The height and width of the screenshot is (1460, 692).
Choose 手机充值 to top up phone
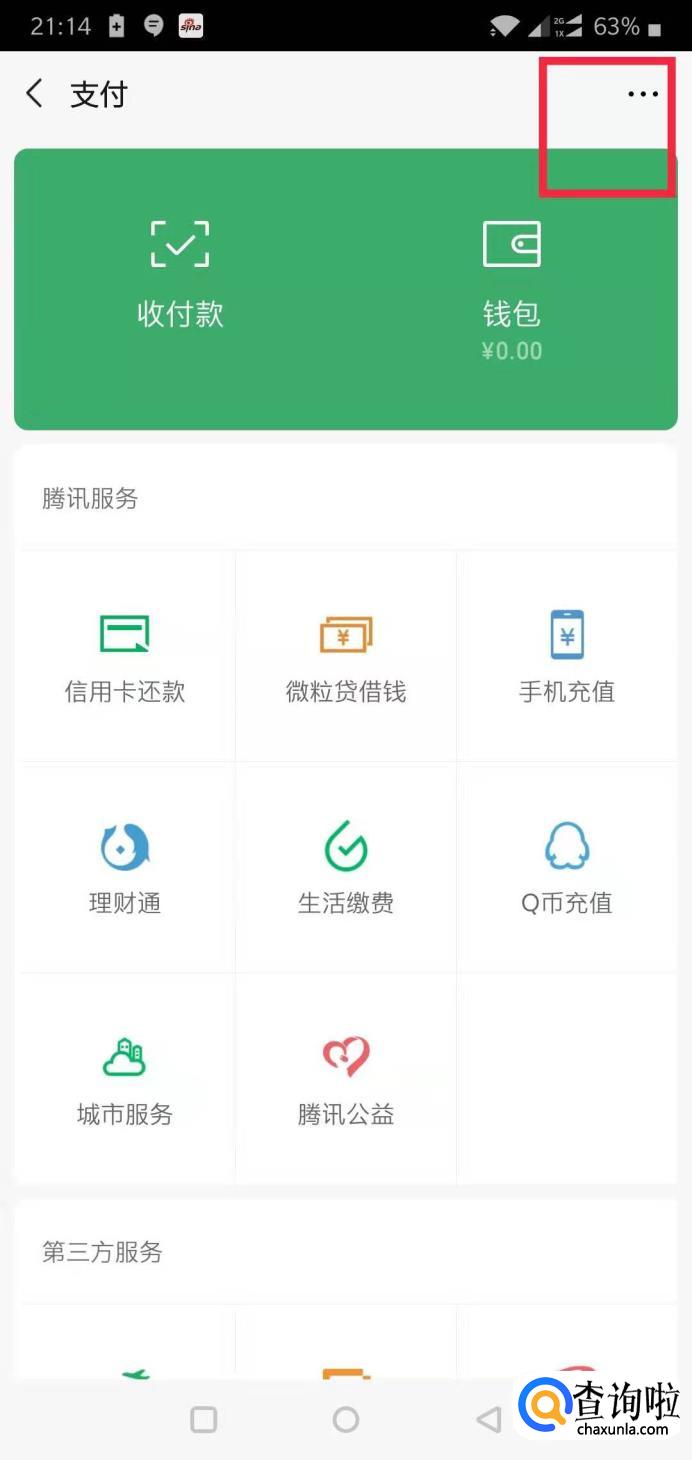[x=567, y=657]
